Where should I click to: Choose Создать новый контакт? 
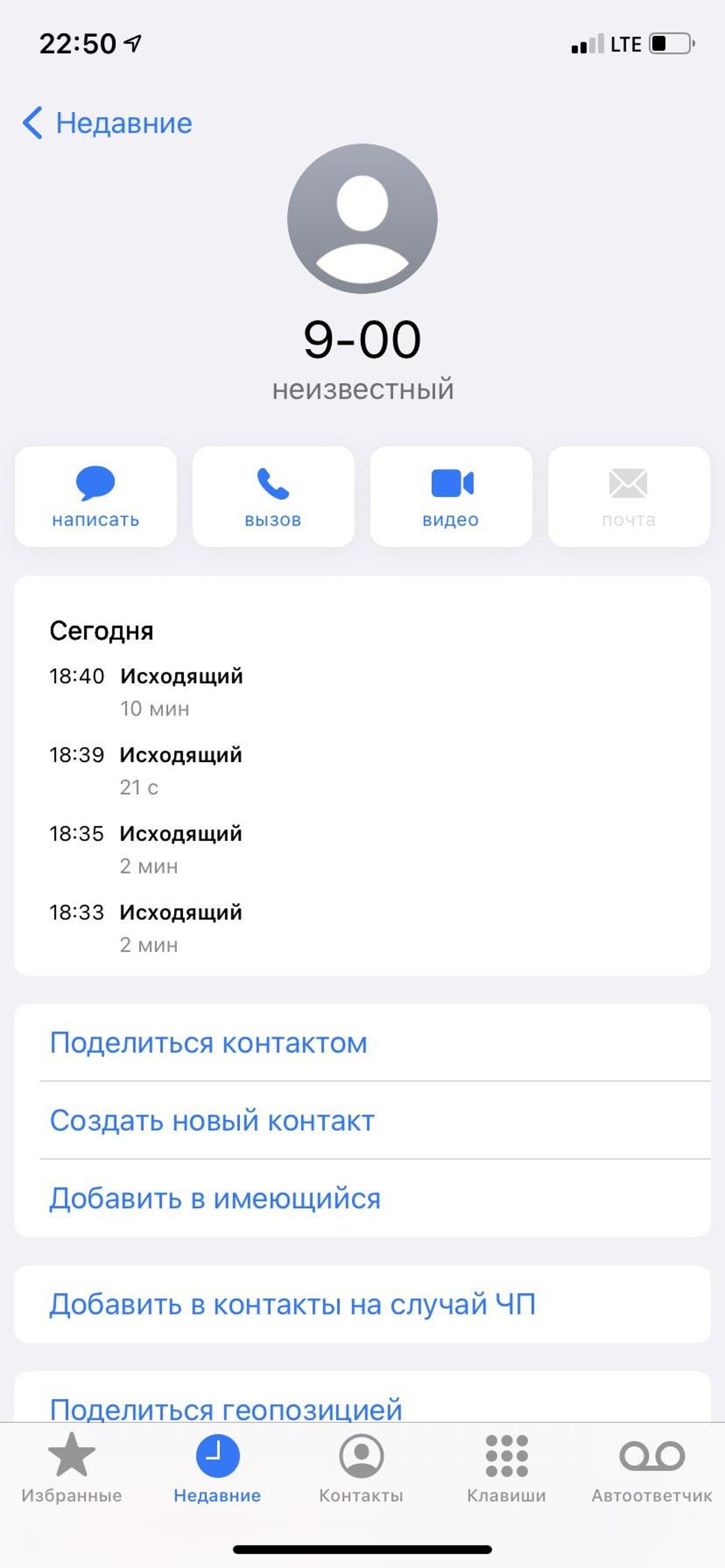[x=362, y=1120]
